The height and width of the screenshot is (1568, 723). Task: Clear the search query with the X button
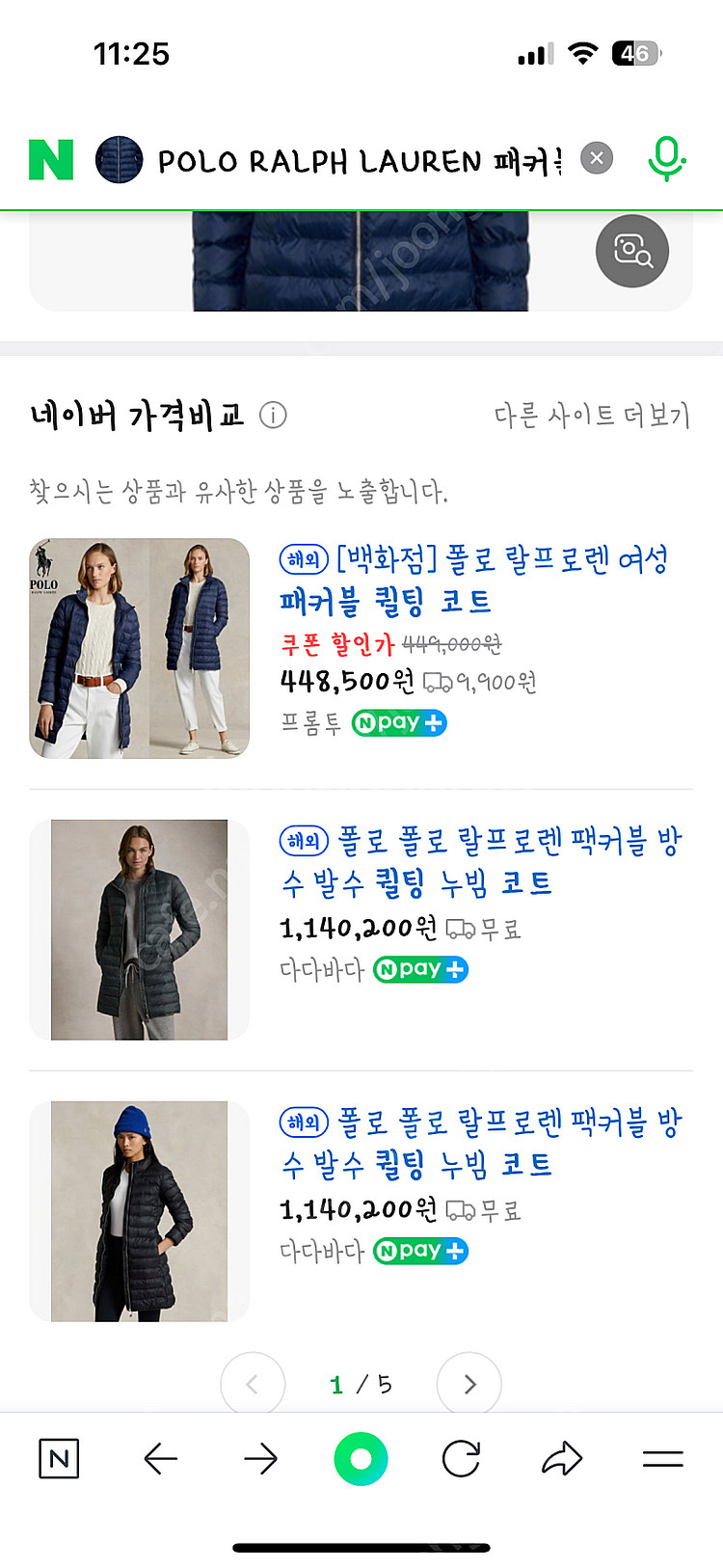(596, 159)
